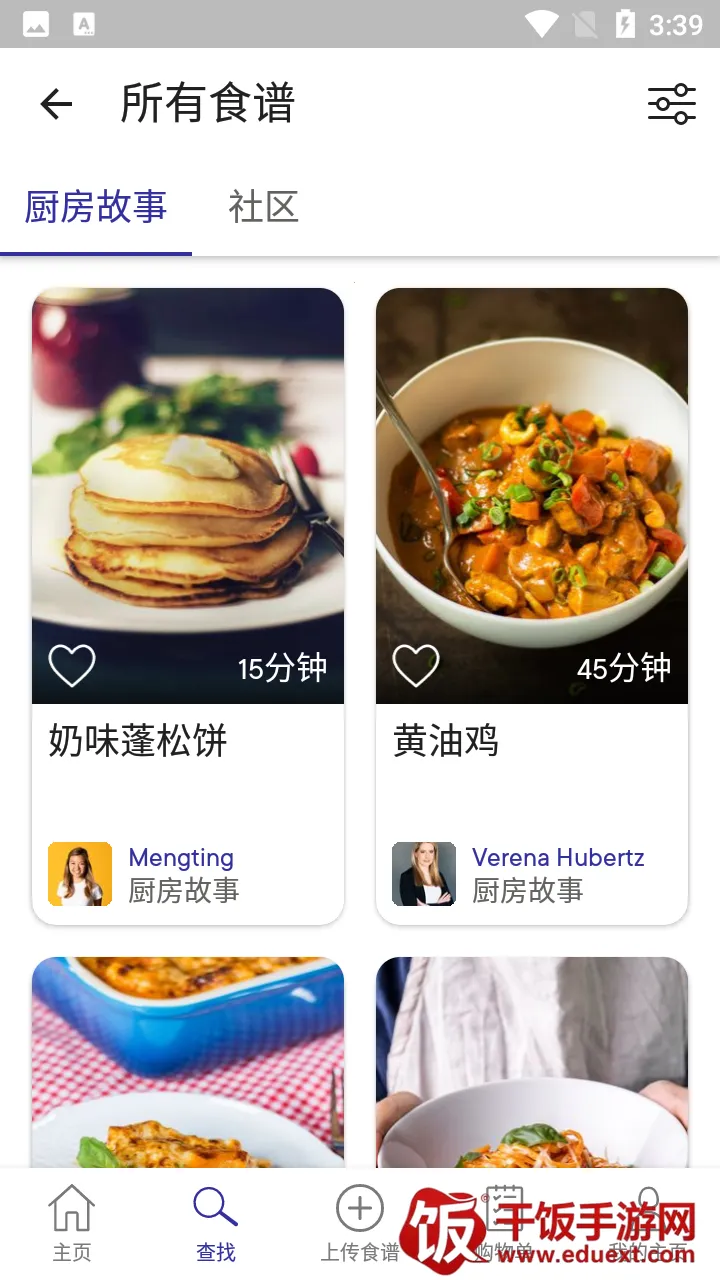Like the 黄油鸡 recipe

coord(416,666)
